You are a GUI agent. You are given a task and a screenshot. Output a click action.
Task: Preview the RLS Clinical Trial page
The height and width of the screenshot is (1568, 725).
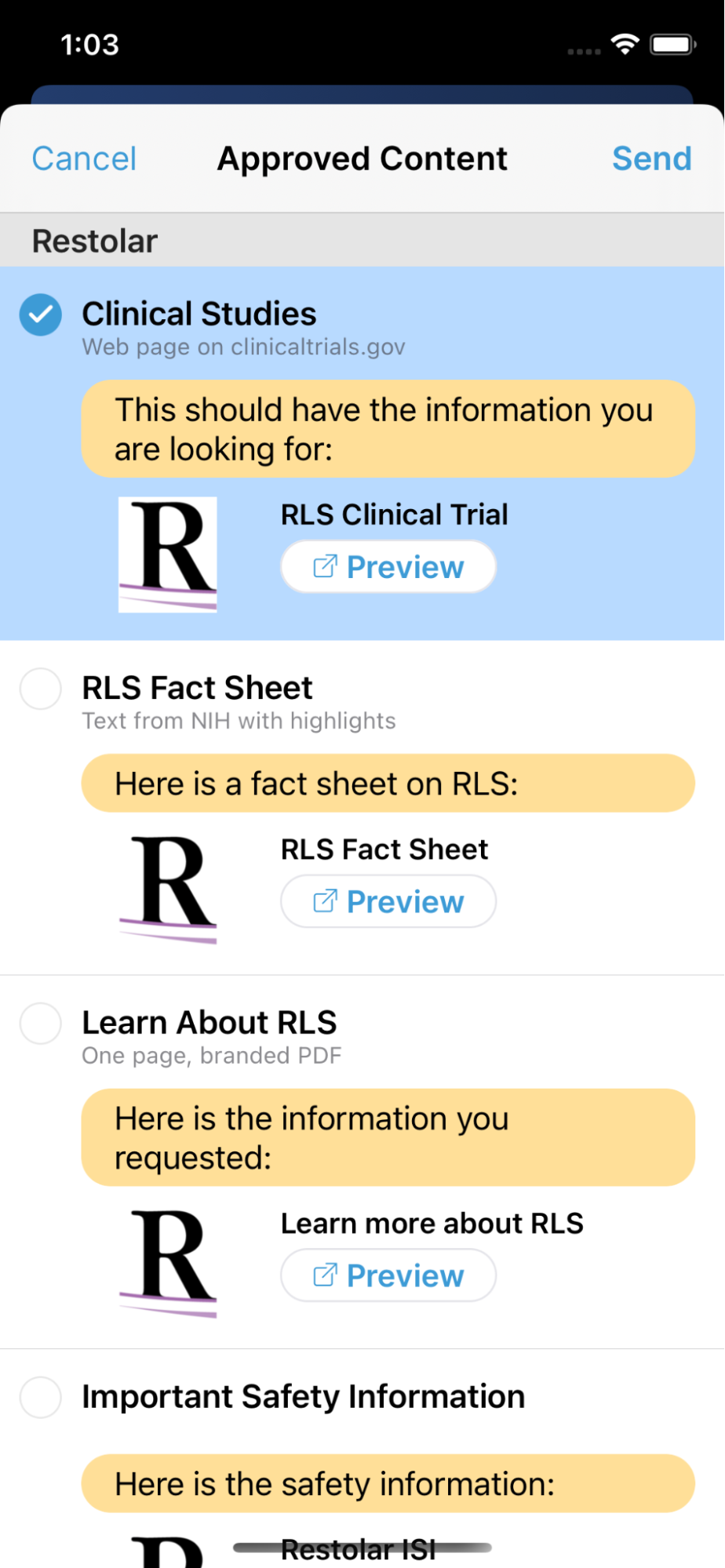[x=388, y=566]
